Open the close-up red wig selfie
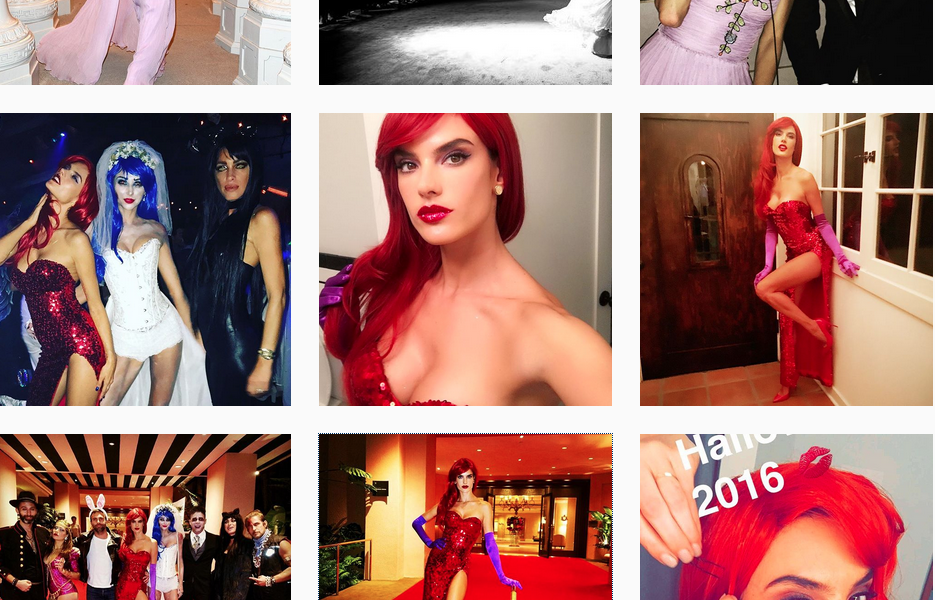The width and height of the screenshot is (935, 600). coord(465,259)
